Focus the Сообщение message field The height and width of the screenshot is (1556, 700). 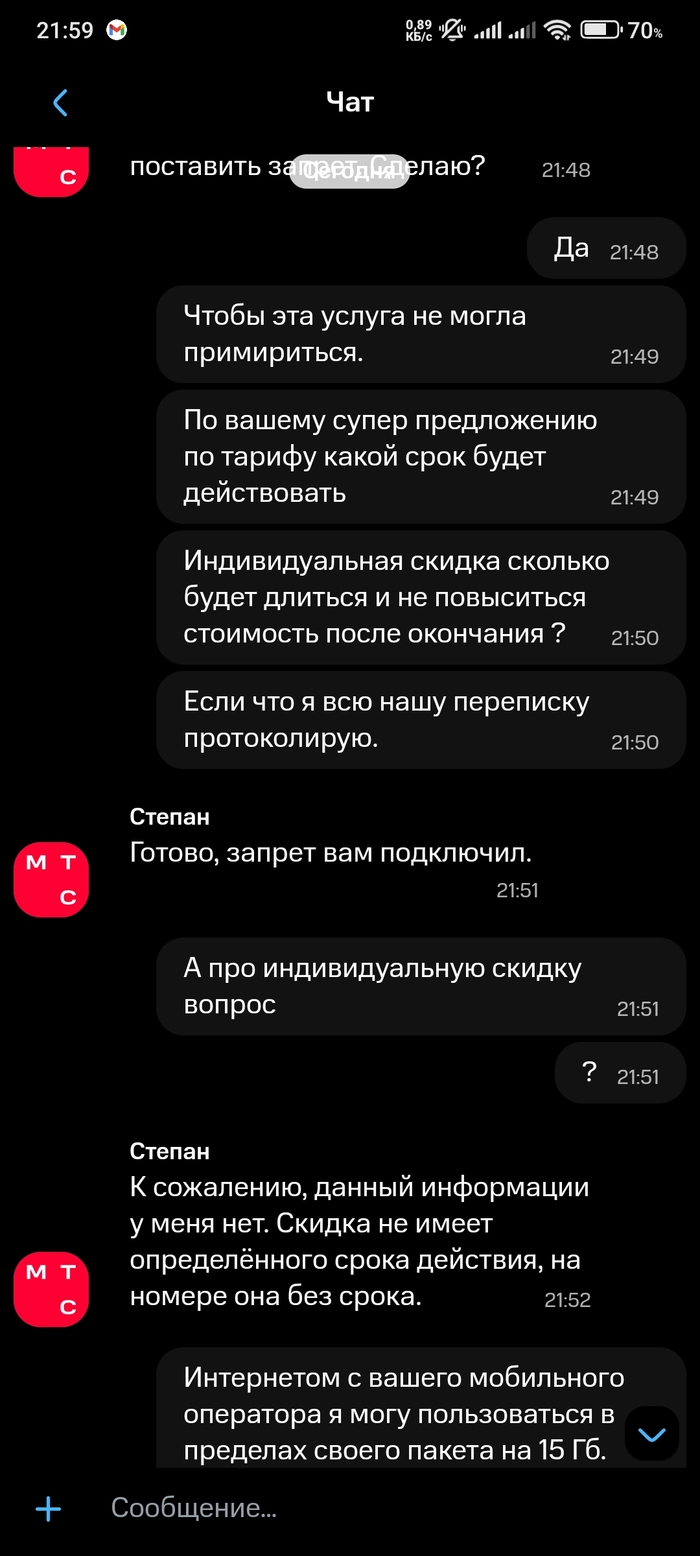pyautogui.click(x=380, y=1508)
